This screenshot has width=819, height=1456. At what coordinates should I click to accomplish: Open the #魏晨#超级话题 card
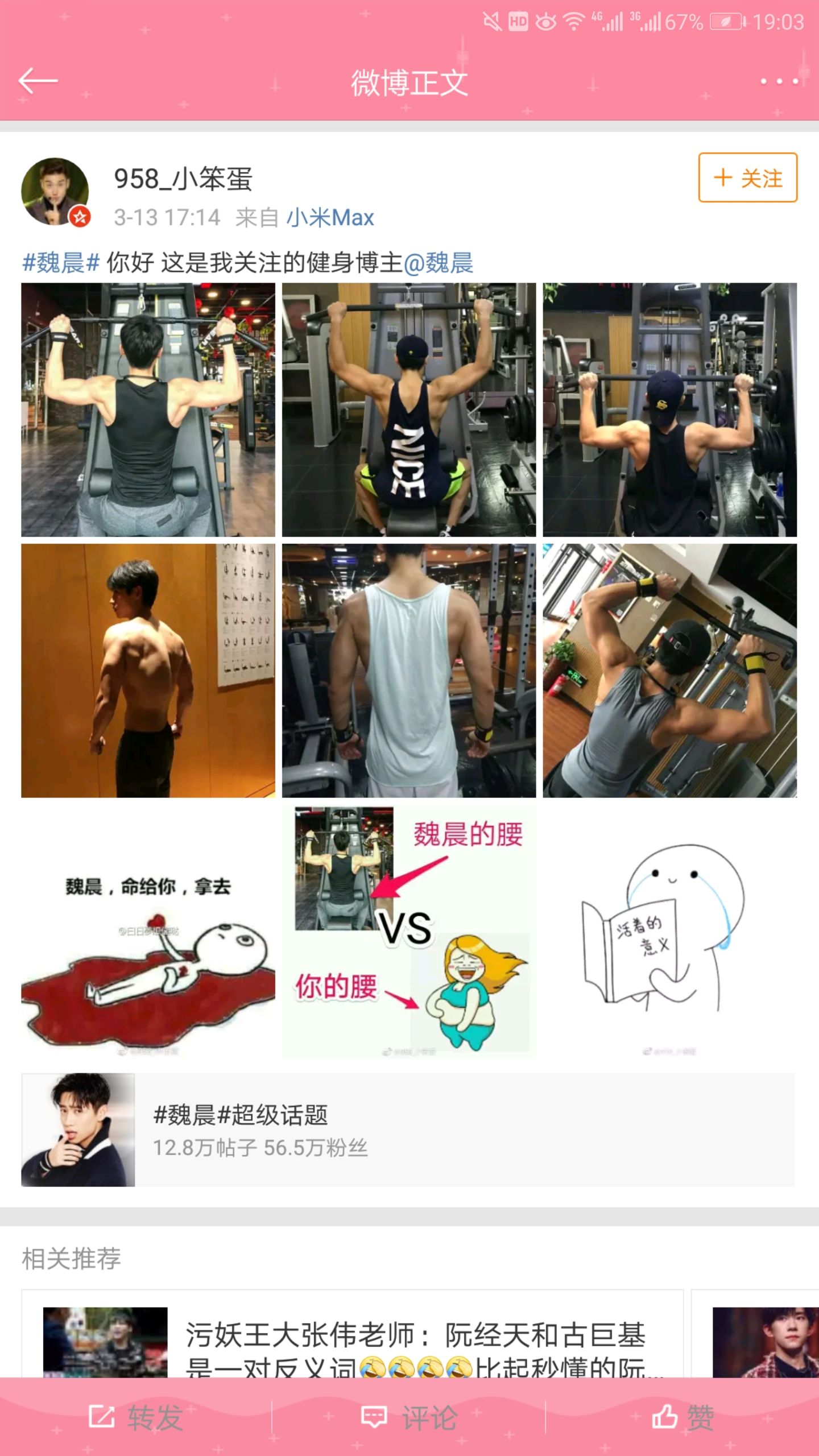coord(408,1130)
